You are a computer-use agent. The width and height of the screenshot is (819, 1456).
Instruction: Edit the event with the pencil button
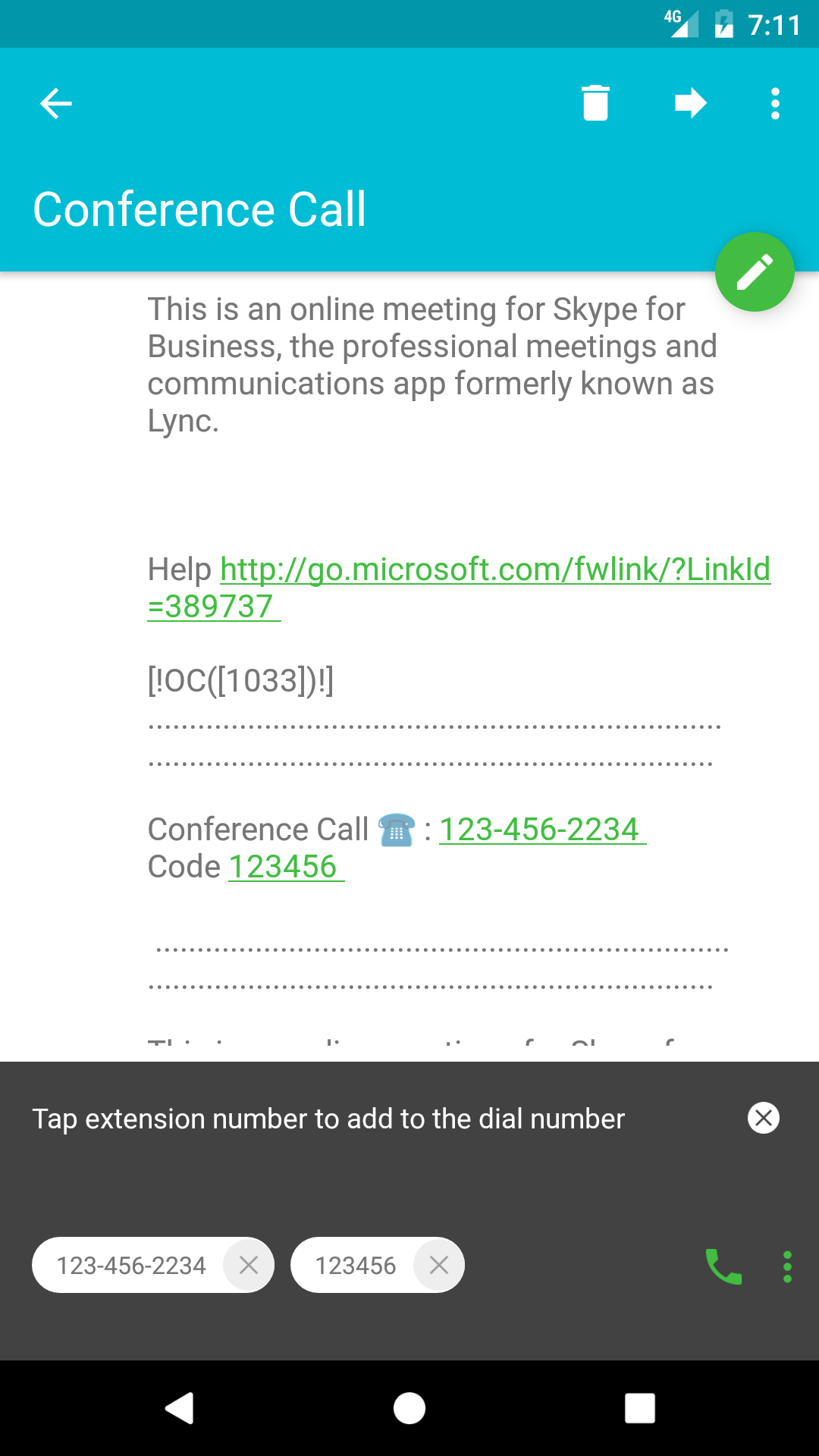pos(755,271)
